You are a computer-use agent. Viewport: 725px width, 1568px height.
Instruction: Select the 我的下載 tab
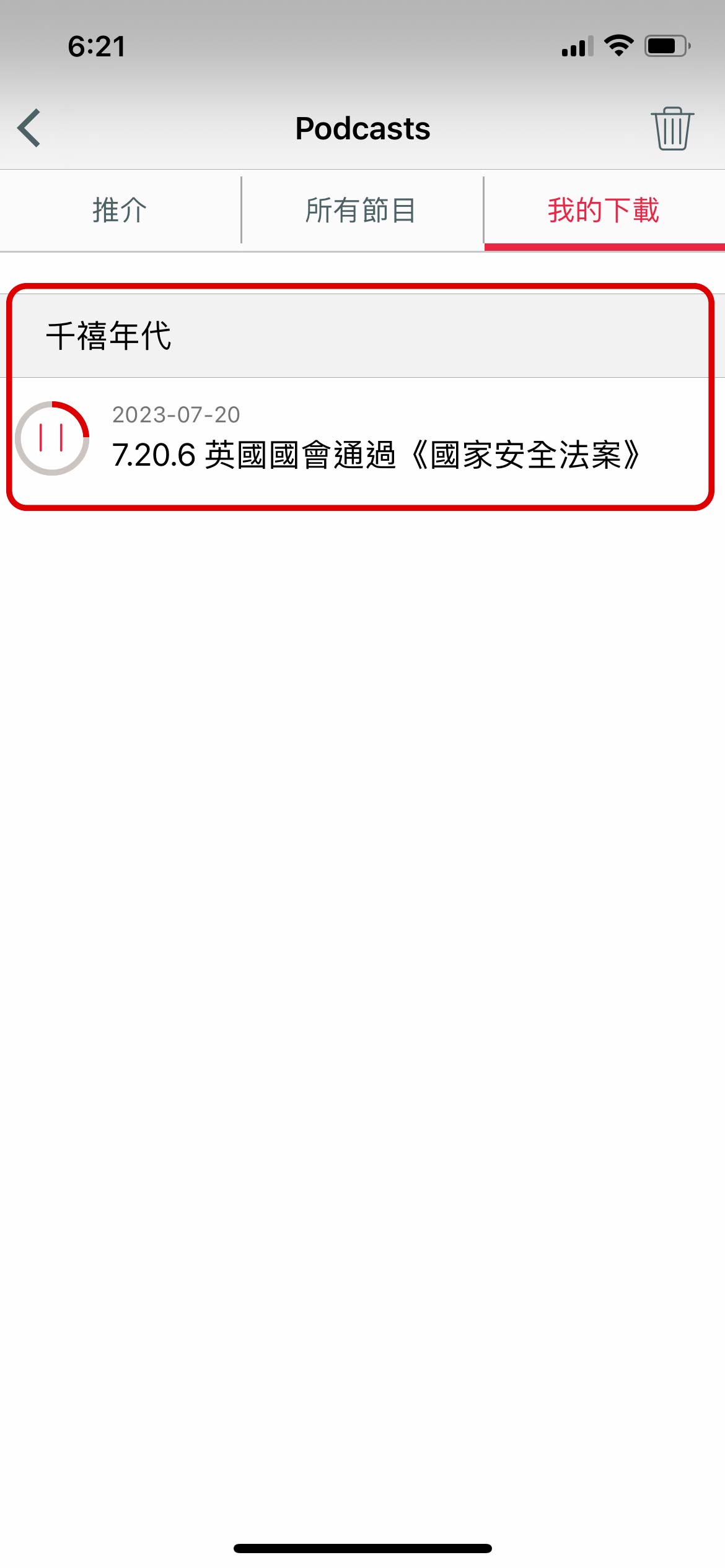(604, 211)
